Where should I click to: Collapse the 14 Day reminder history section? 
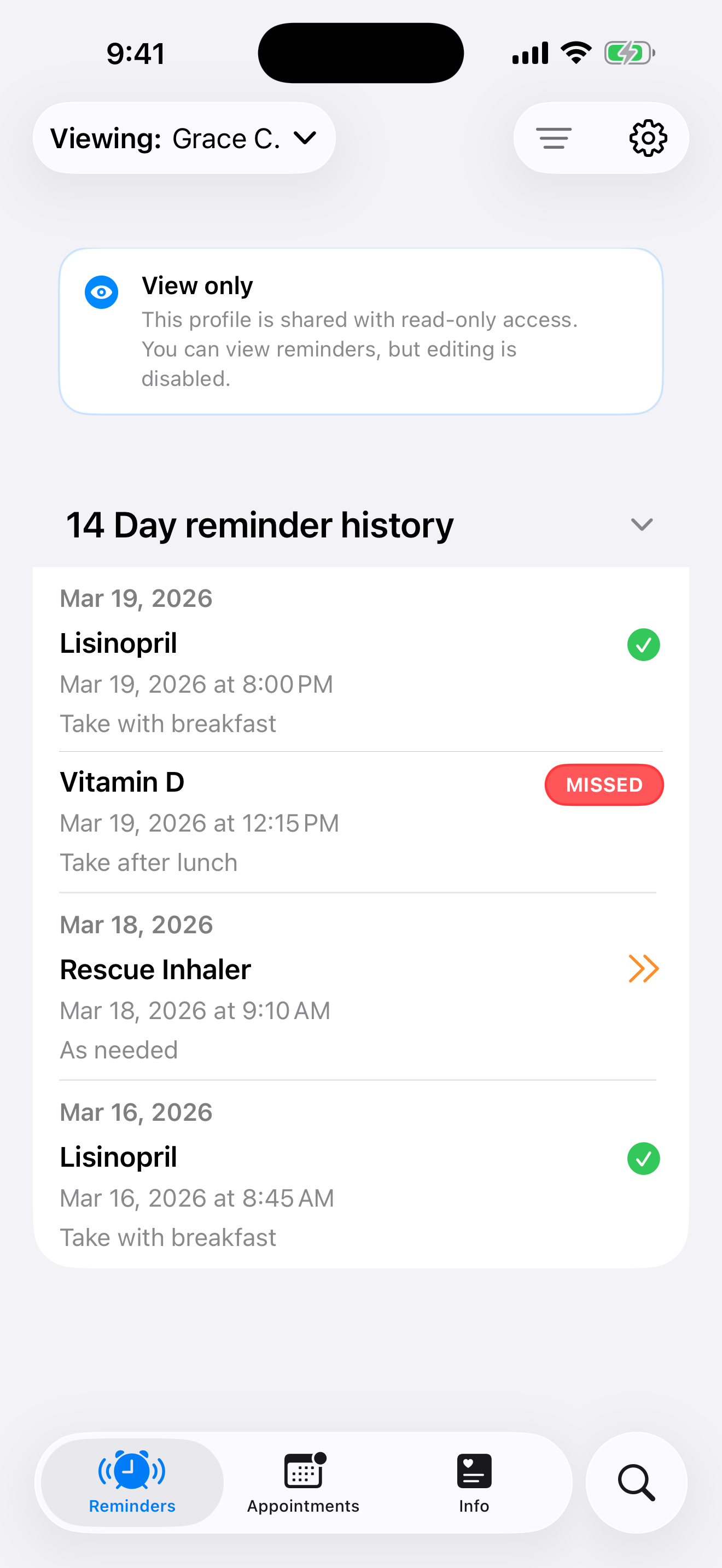point(642,524)
